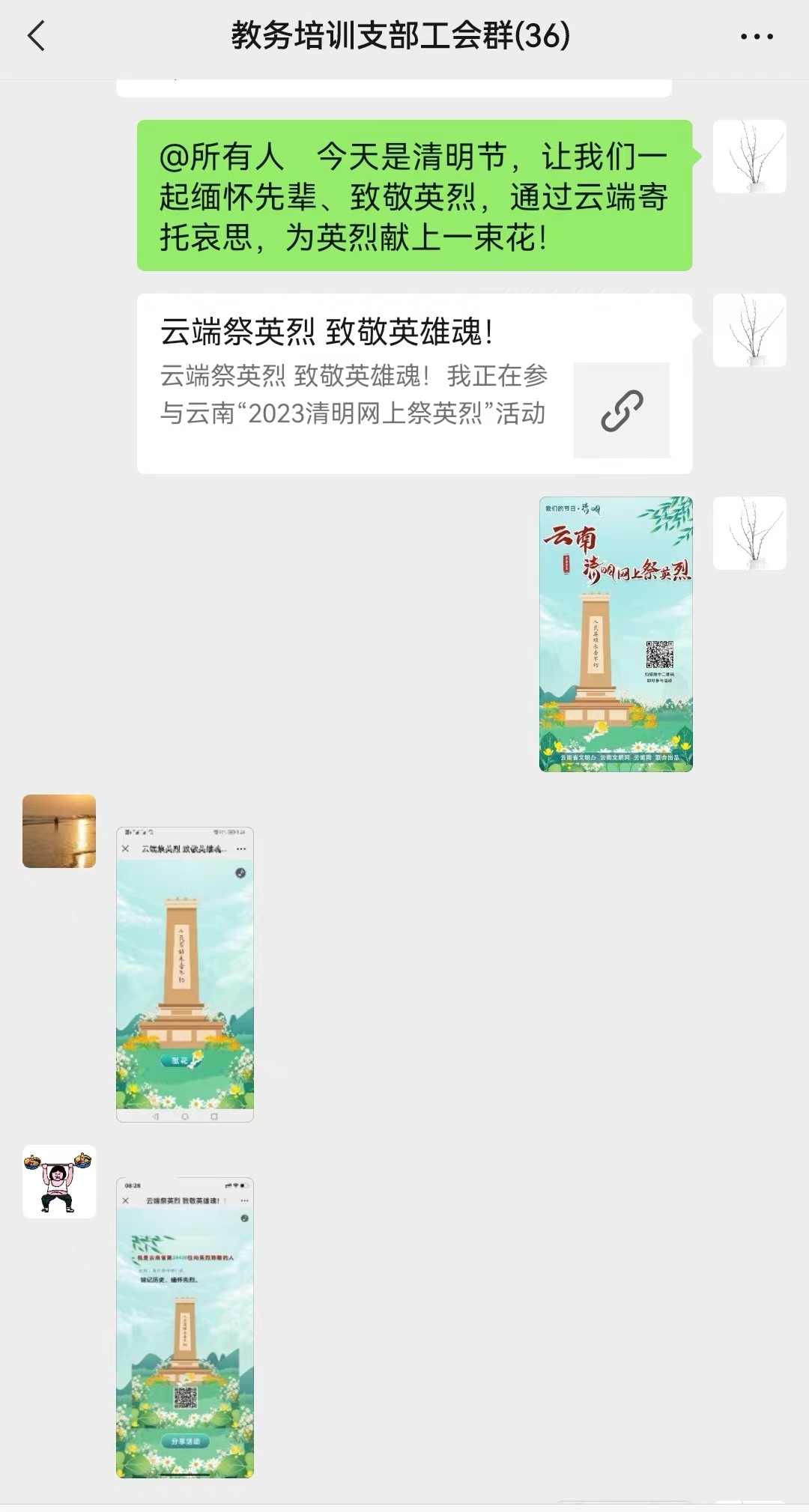Open the screenshot showing the 分享活动 button
The height and width of the screenshot is (1512, 809).
click(185, 1327)
